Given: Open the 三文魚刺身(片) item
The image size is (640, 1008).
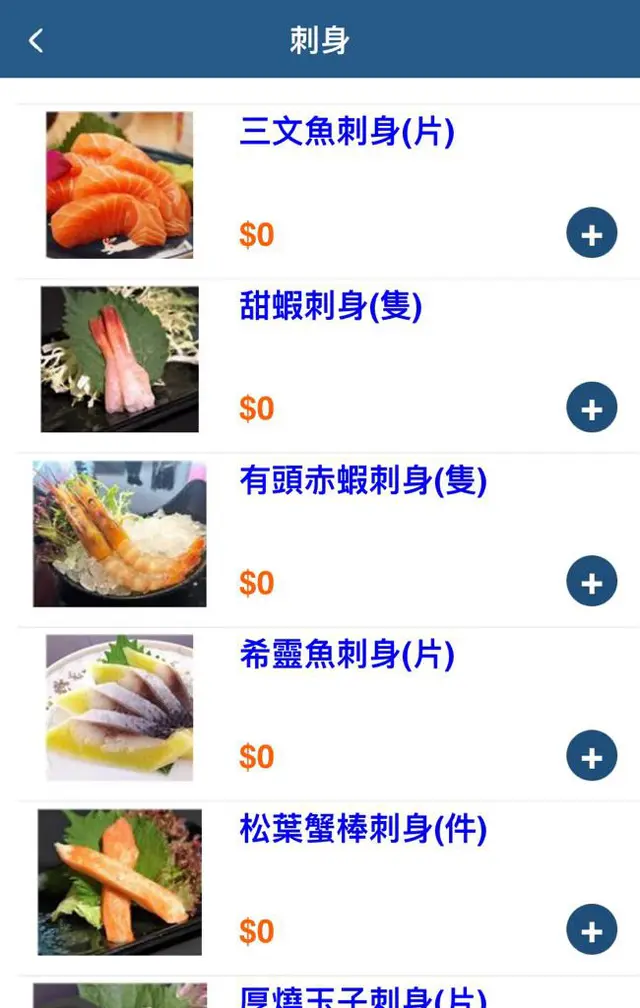Looking at the screenshot, I should point(346,132).
